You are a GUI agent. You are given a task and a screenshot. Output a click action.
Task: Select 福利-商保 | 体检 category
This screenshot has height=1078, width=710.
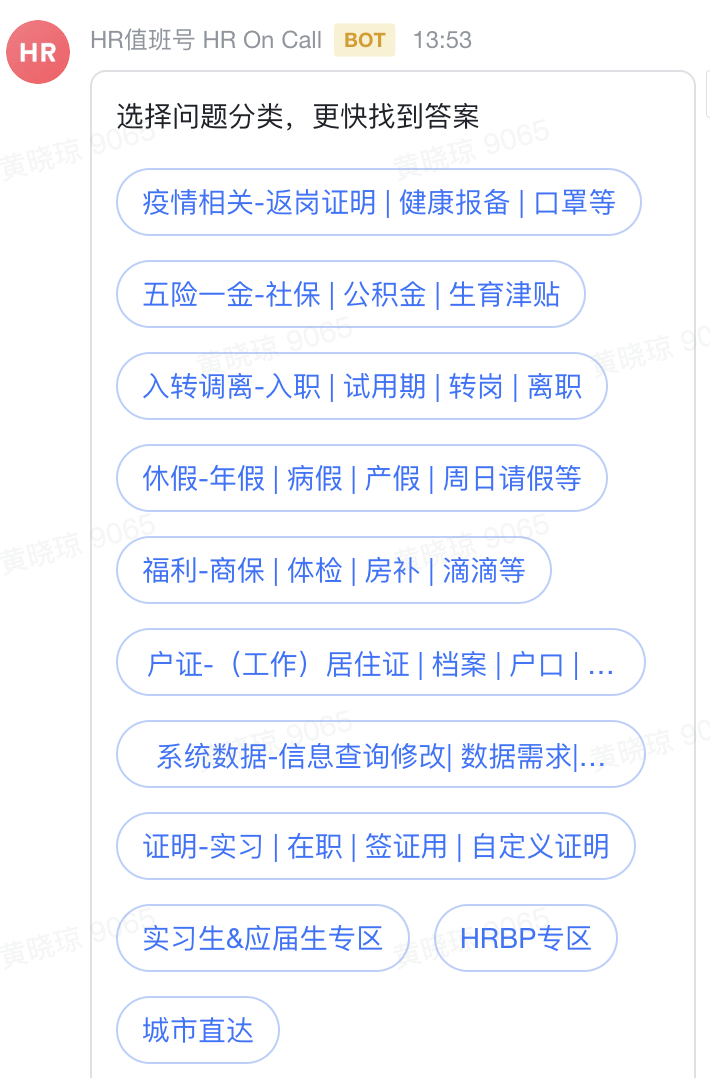tap(333, 570)
